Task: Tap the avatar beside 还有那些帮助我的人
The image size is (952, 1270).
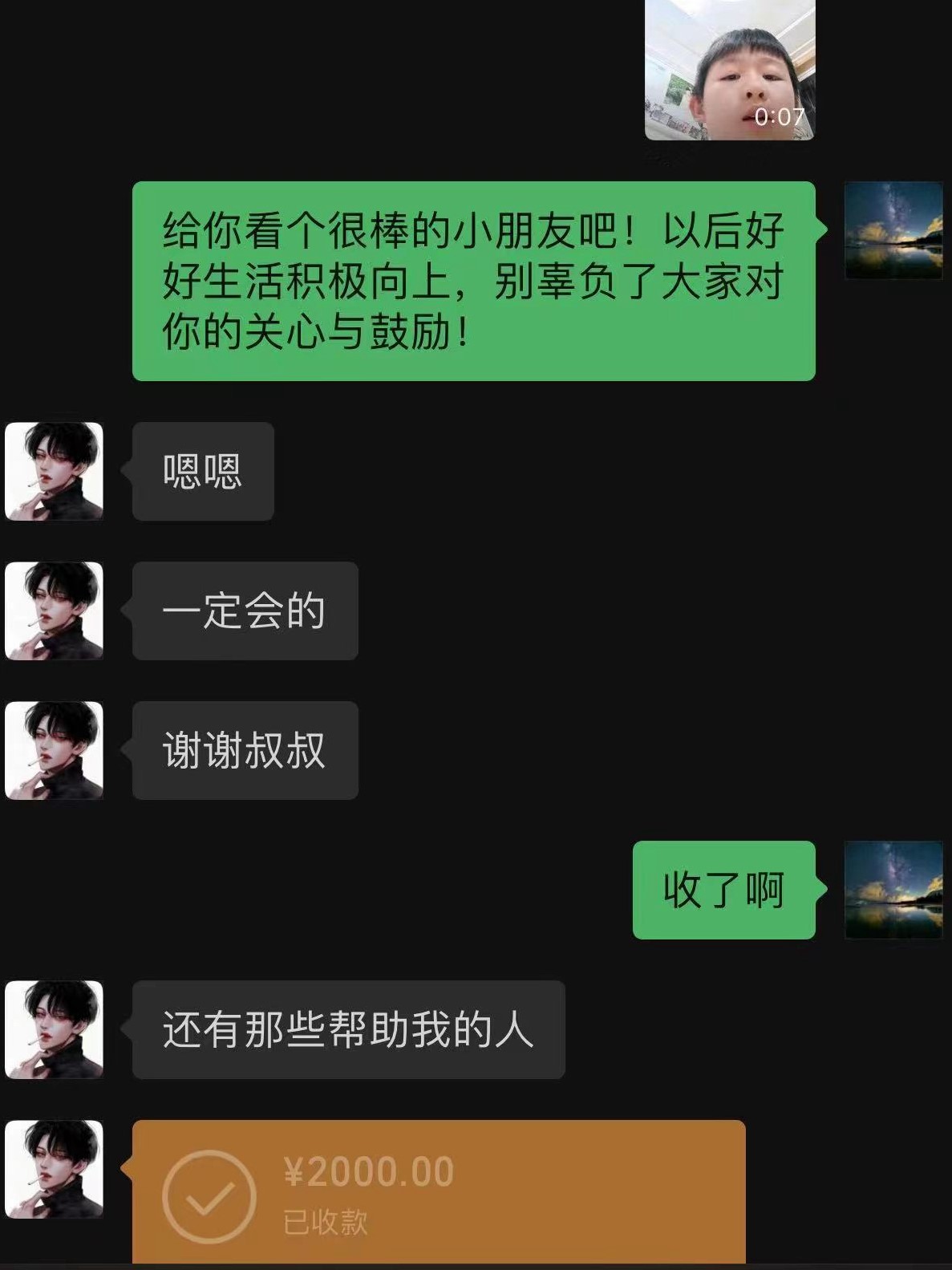Action: pos(55,1029)
